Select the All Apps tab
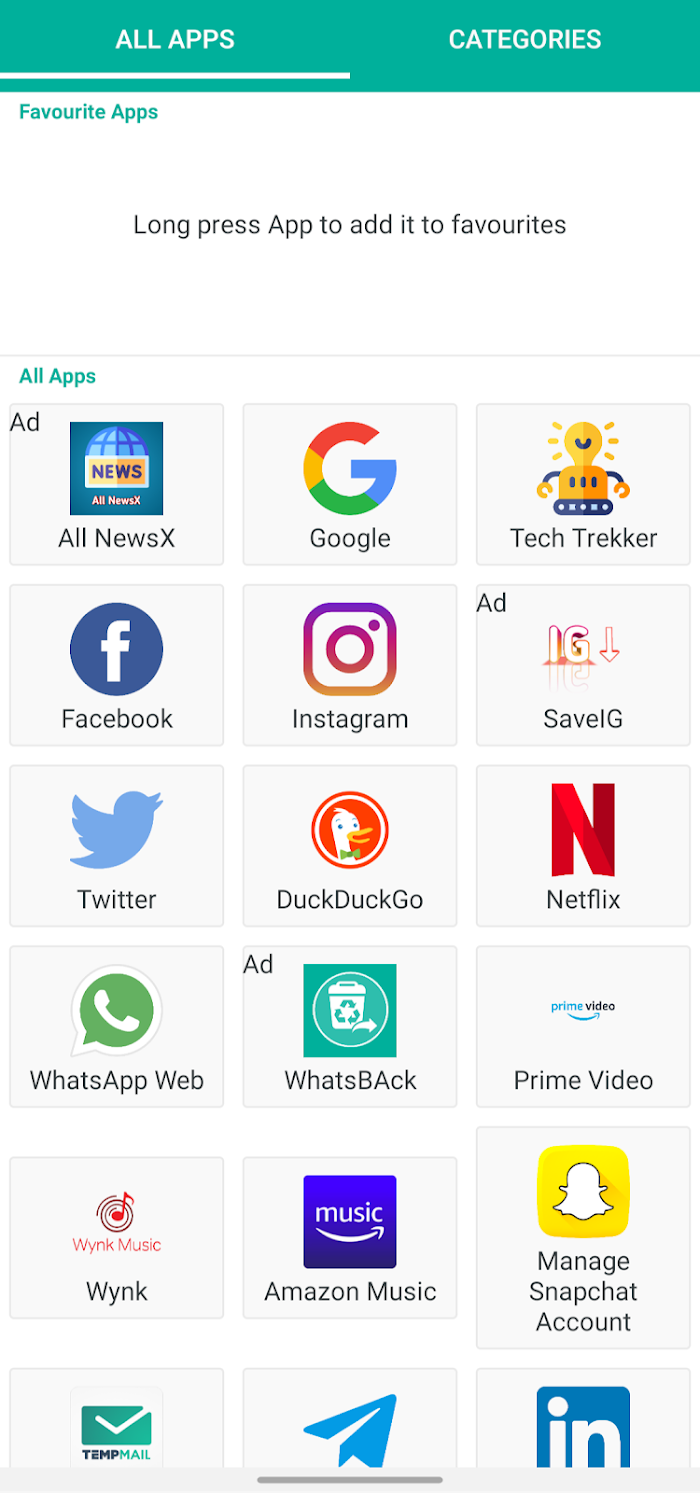The width and height of the screenshot is (700, 1493). (x=175, y=40)
